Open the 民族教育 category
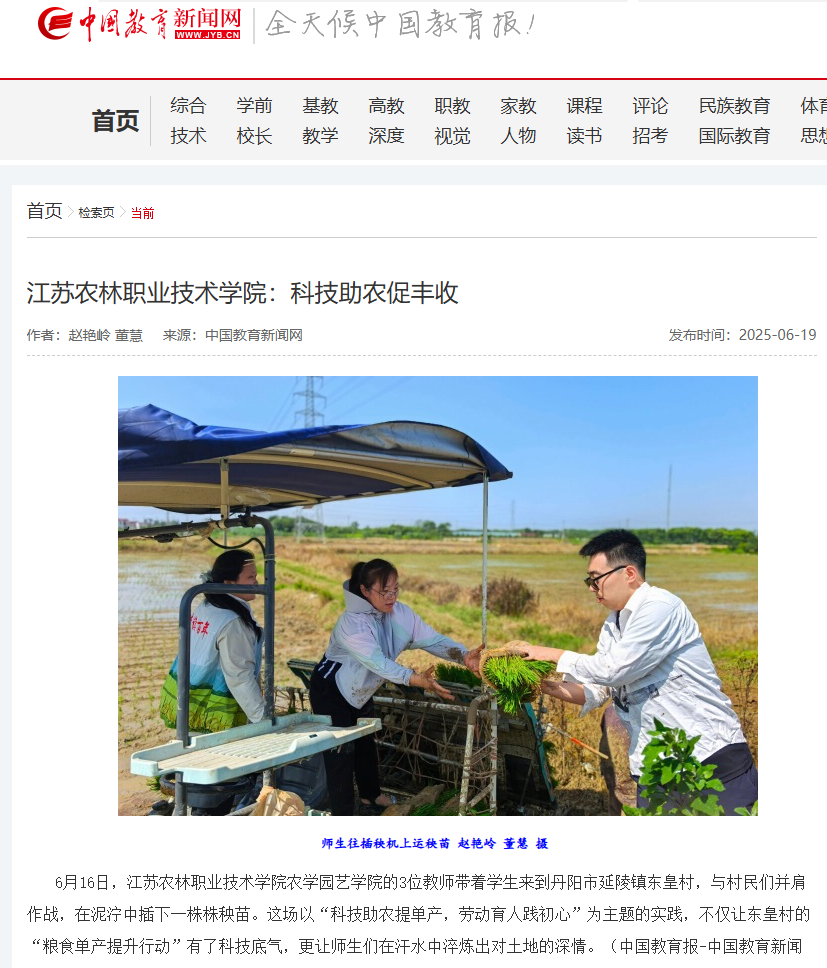The width and height of the screenshot is (827, 968). (x=734, y=105)
